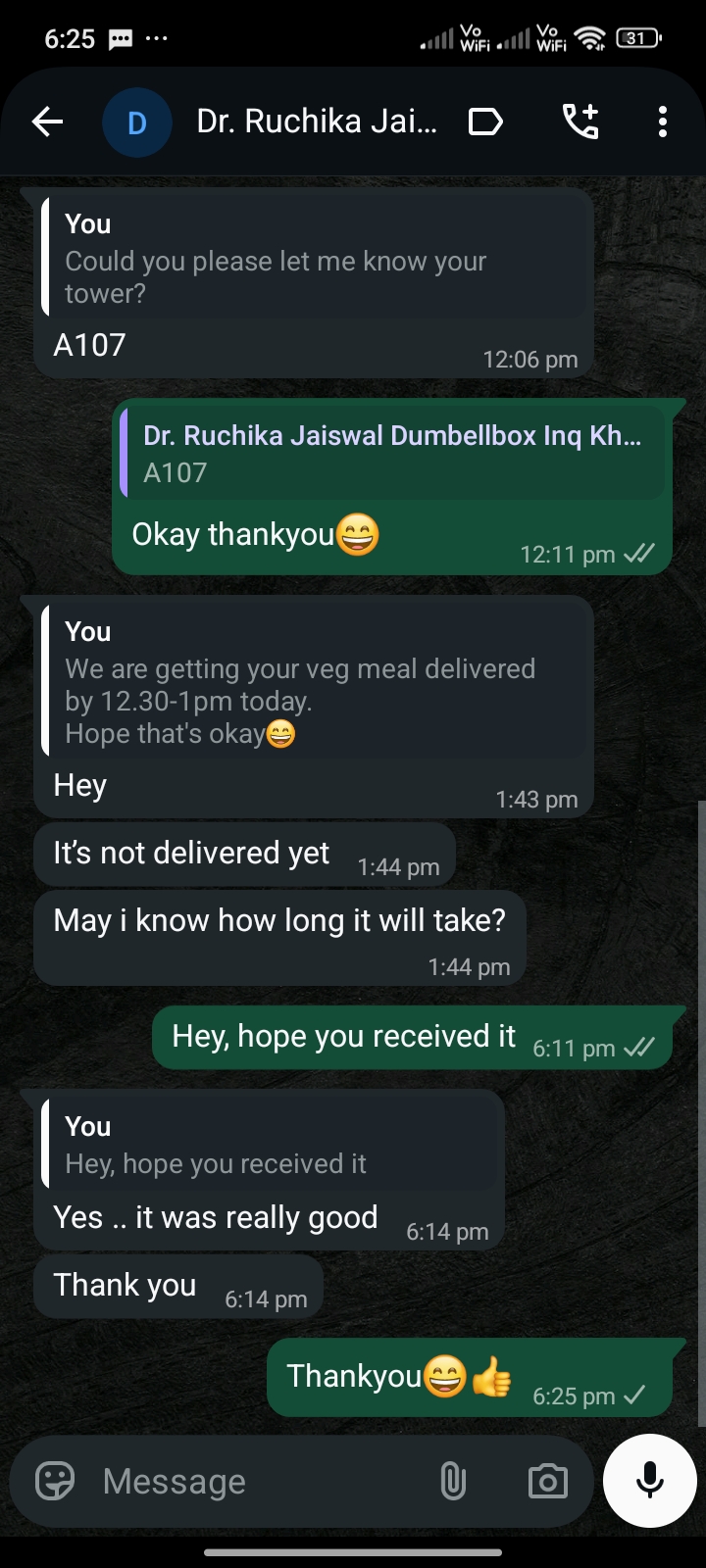This screenshot has height=1568, width=706.
Task: Go back to the chat list
Action: coord(47,122)
